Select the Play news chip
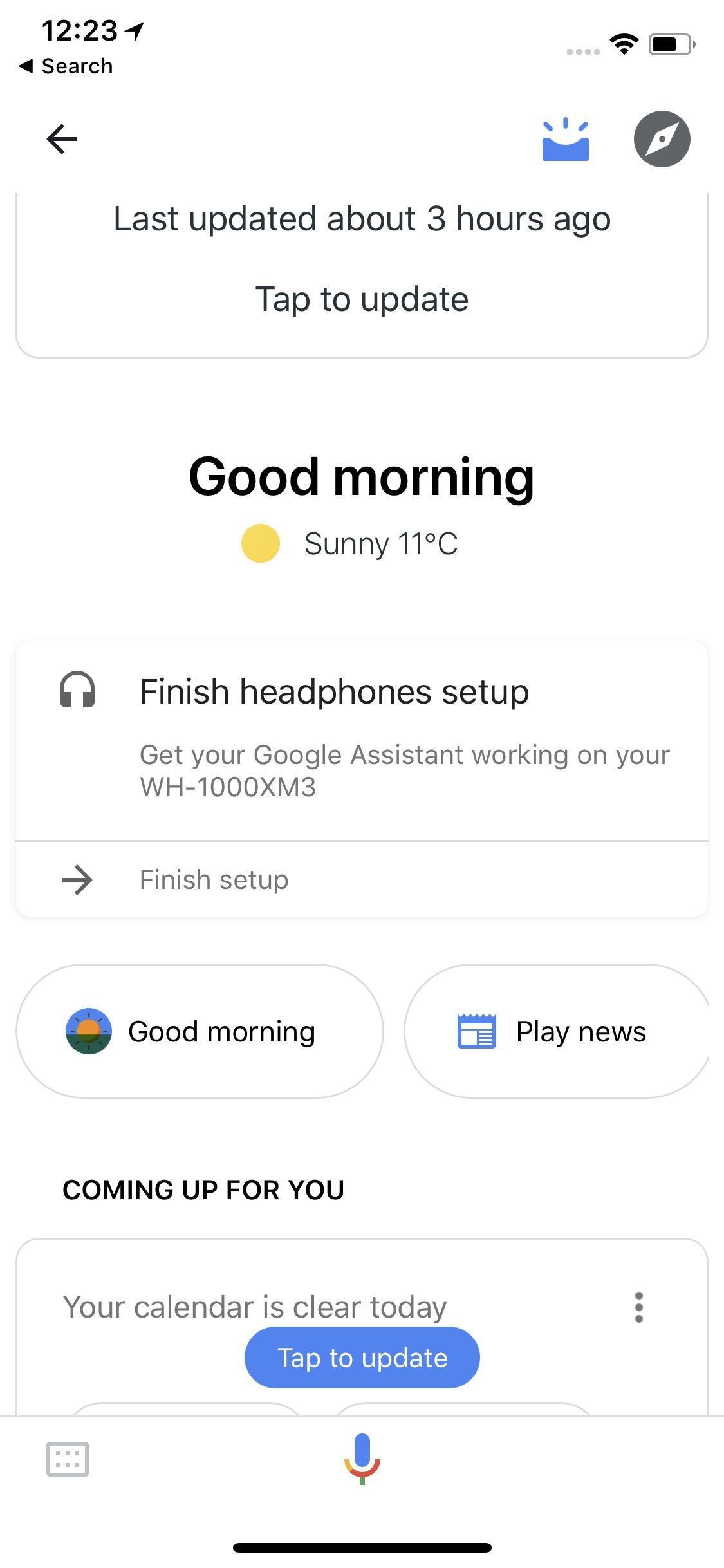The height and width of the screenshot is (1568, 724). point(556,1031)
